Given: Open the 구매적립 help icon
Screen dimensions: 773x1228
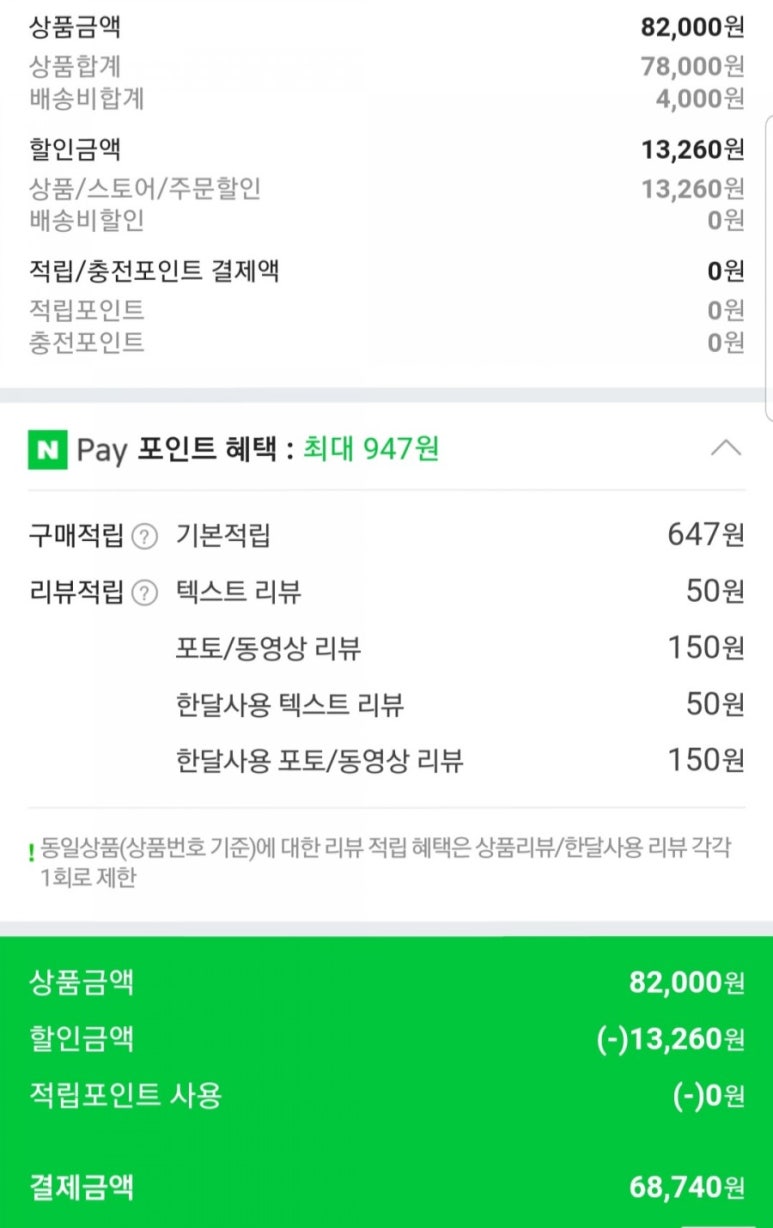Looking at the screenshot, I should 146,537.
